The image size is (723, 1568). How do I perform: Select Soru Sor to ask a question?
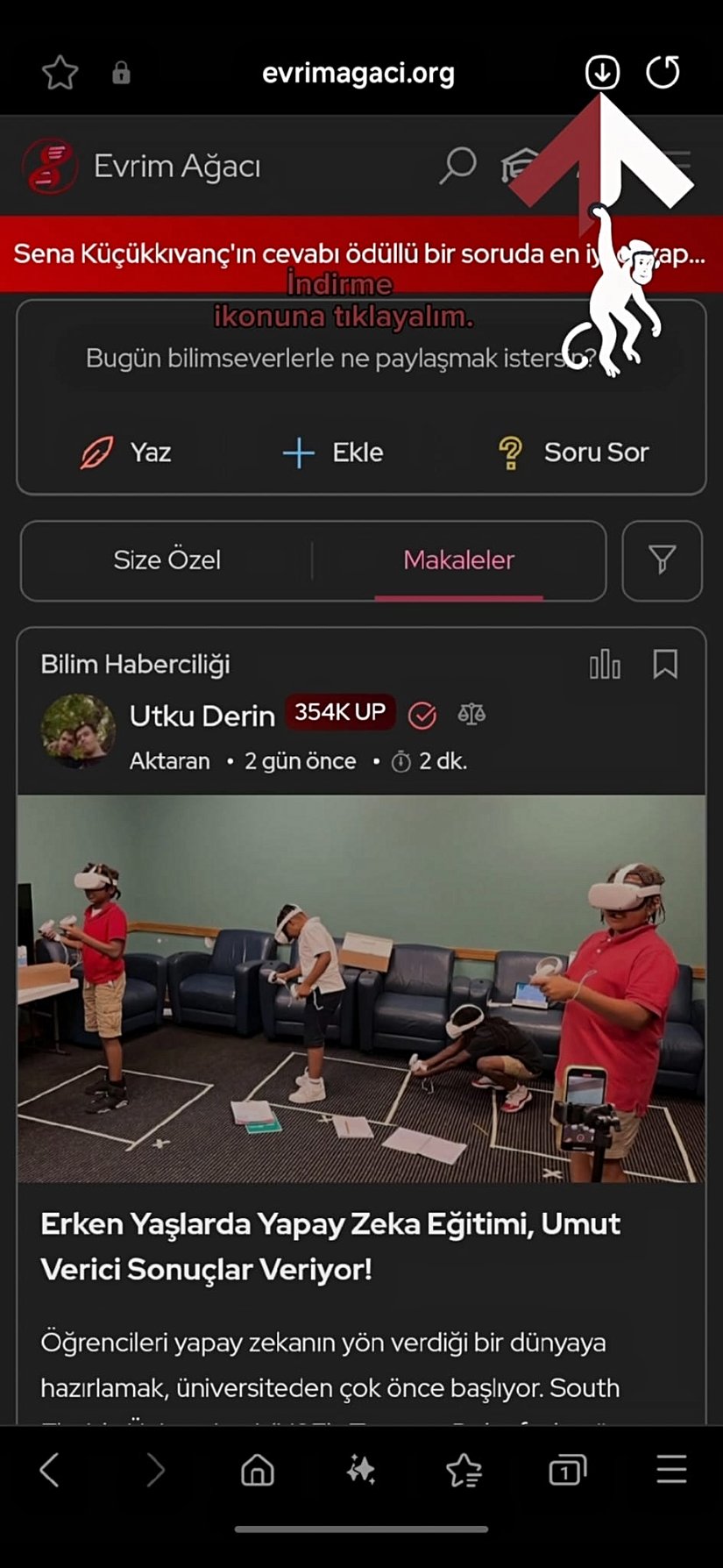pos(574,453)
